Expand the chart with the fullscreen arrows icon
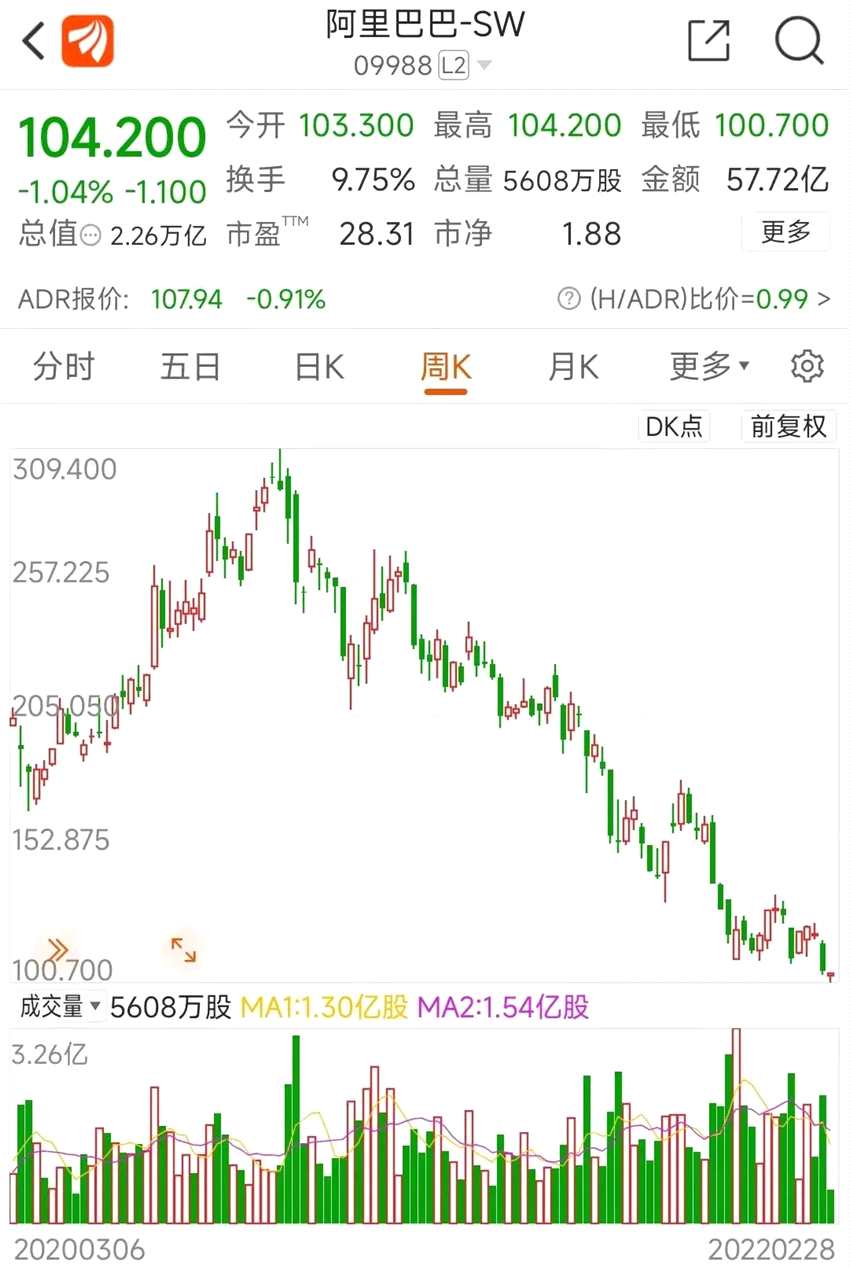 pyautogui.click(x=182, y=952)
